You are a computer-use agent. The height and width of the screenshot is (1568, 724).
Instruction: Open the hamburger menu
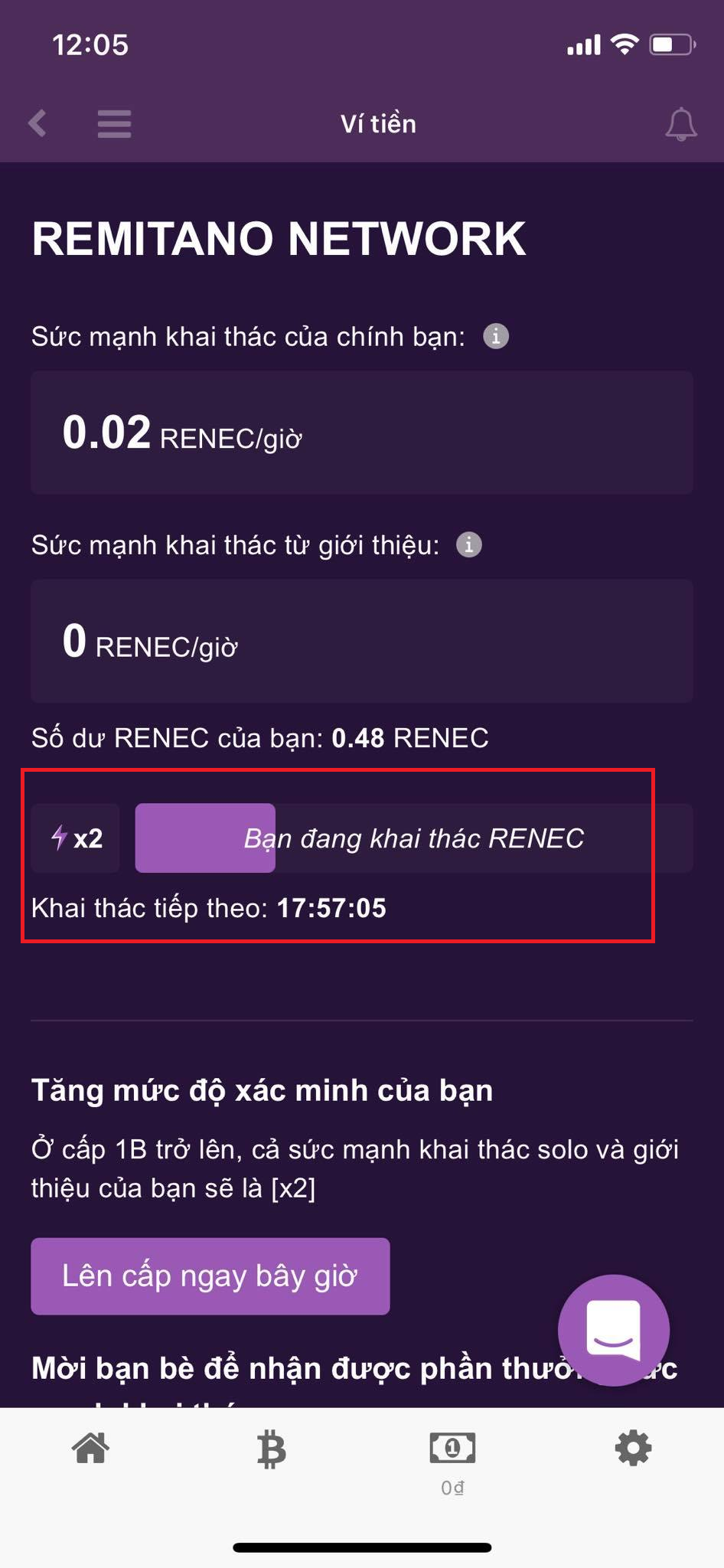coord(113,123)
